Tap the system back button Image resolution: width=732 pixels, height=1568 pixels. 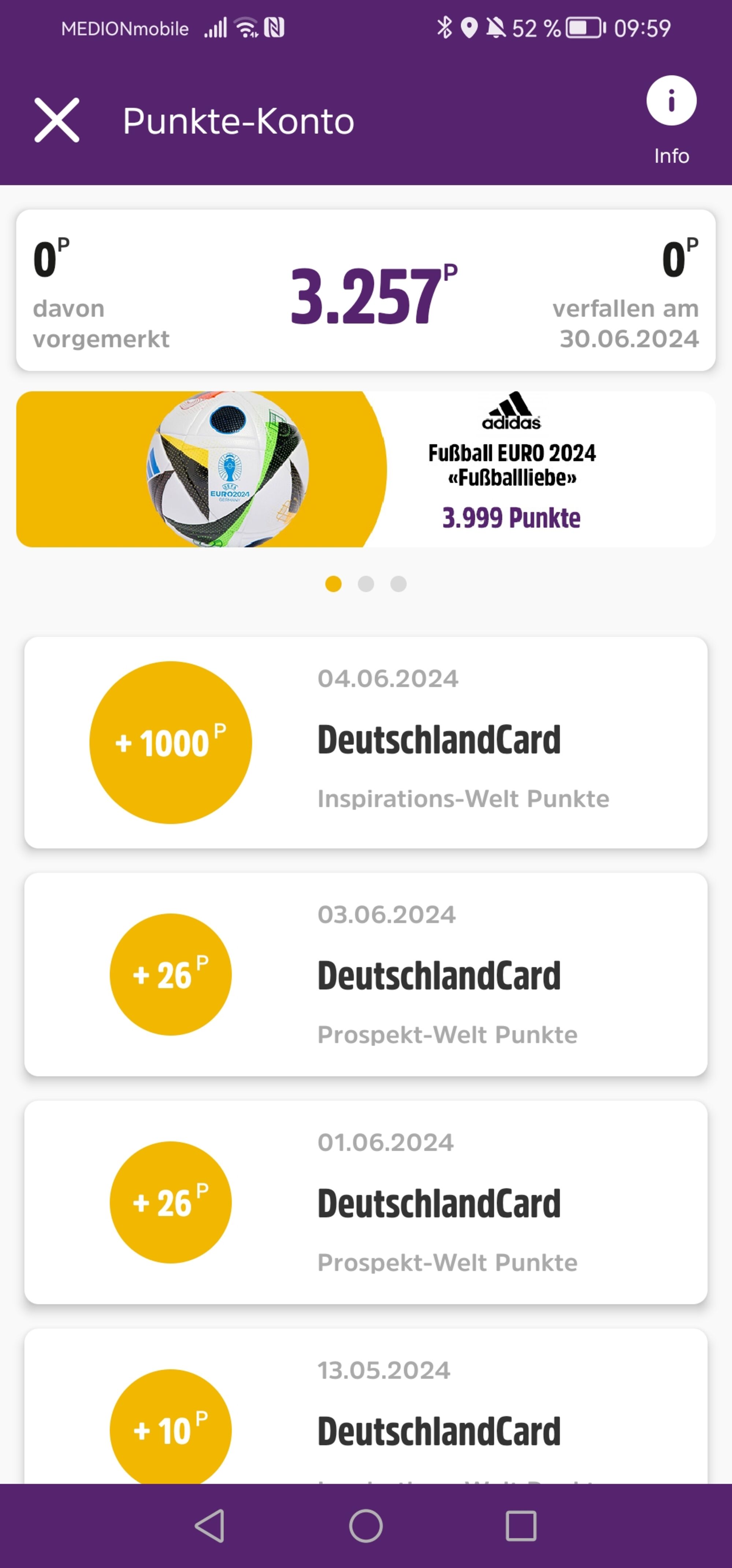pos(210,1526)
